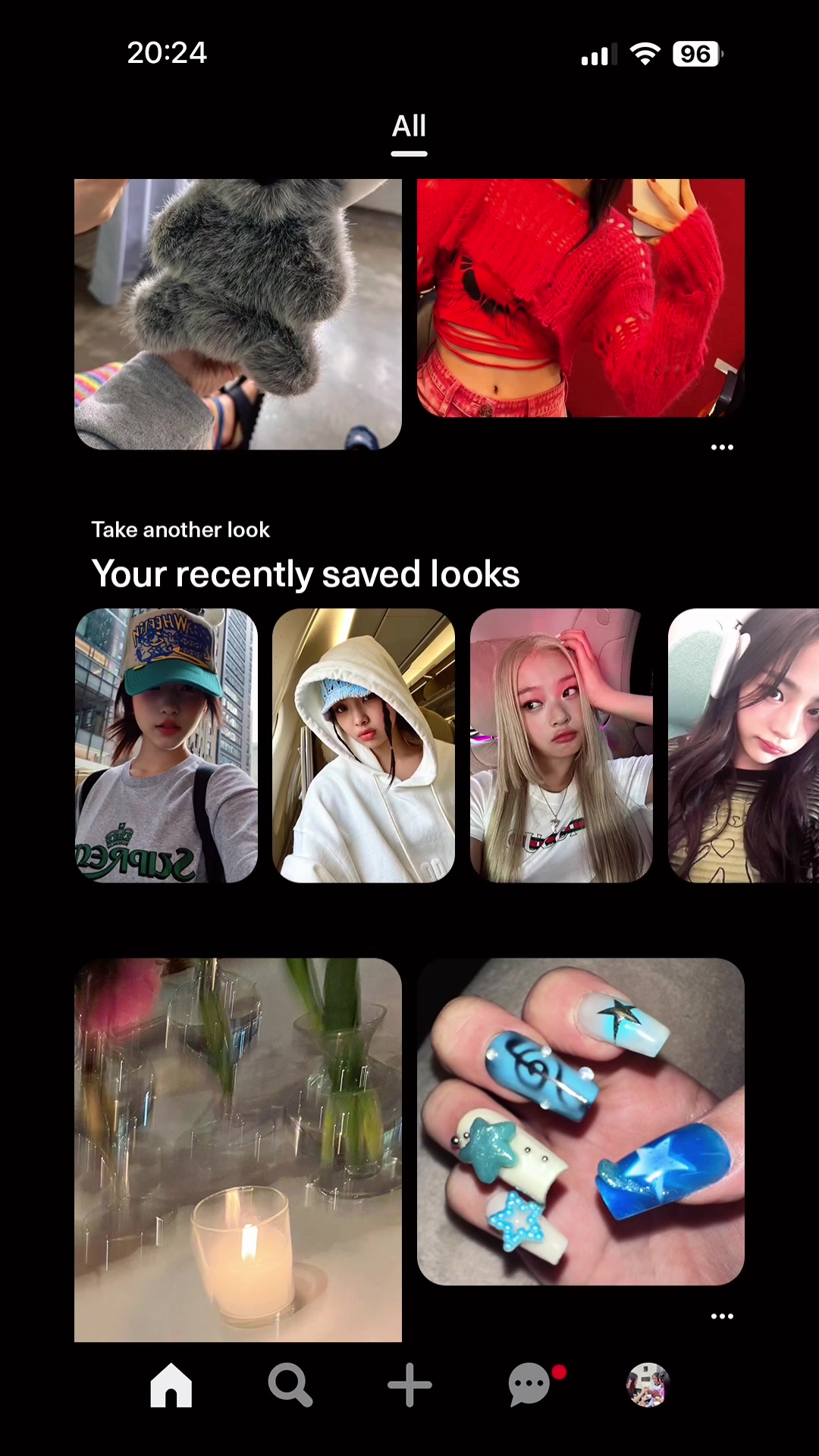
Task: Open the candle and vases pin
Action: coord(237,1149)
